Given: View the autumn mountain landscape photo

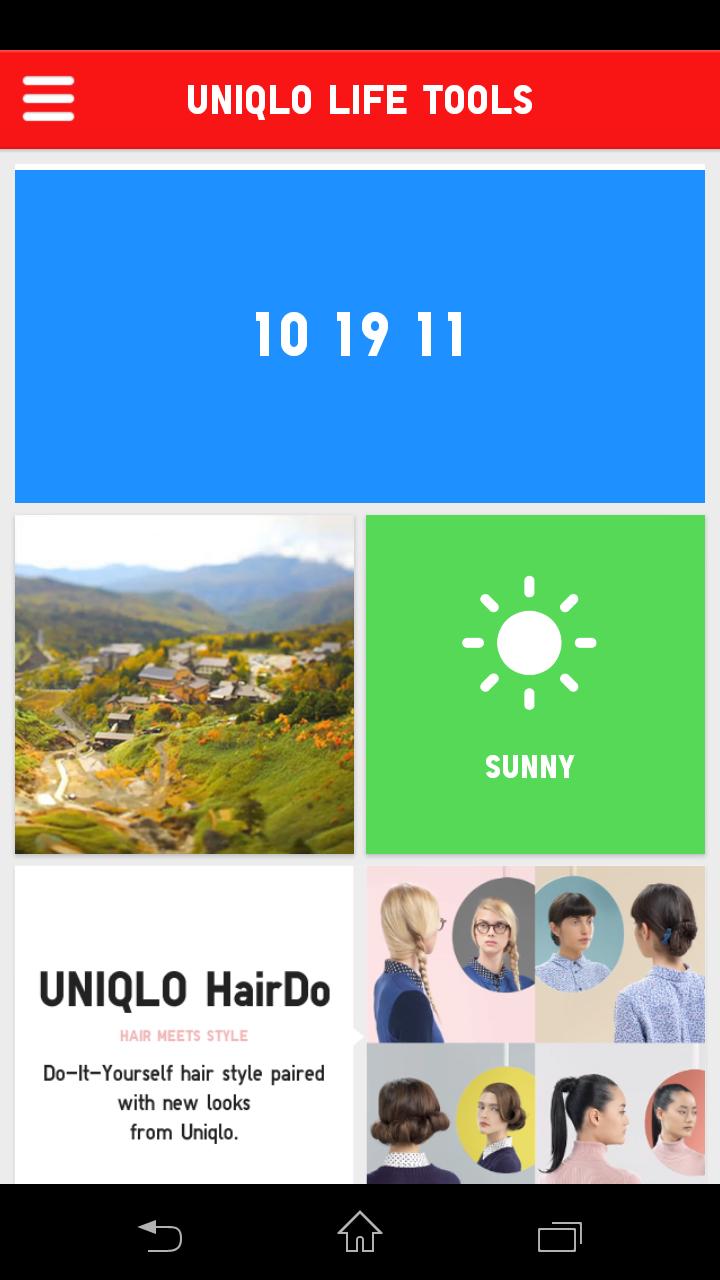Looking at the screenshot, I should (x=184, y=684).
